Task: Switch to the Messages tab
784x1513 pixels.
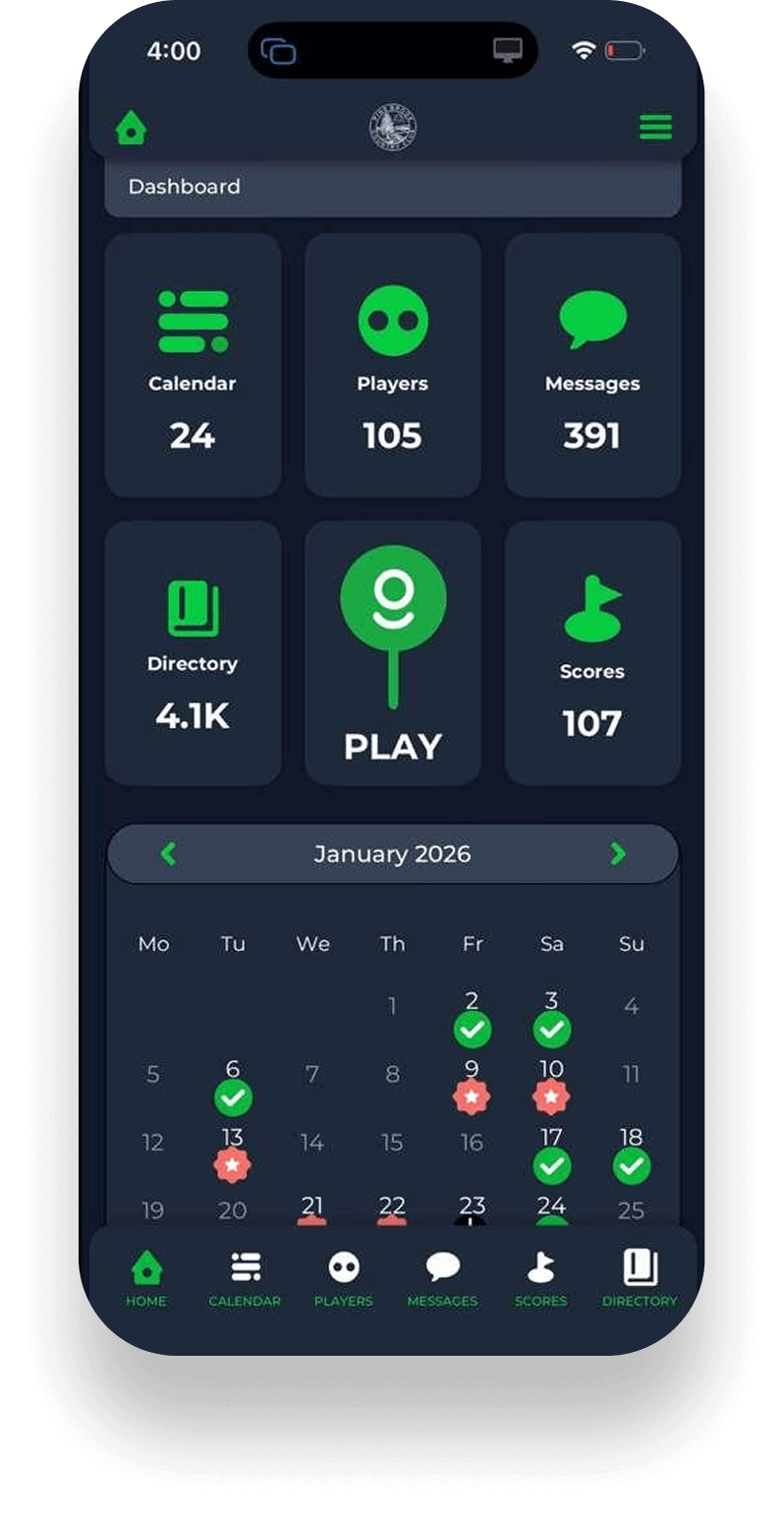Action: point(442,1279)
